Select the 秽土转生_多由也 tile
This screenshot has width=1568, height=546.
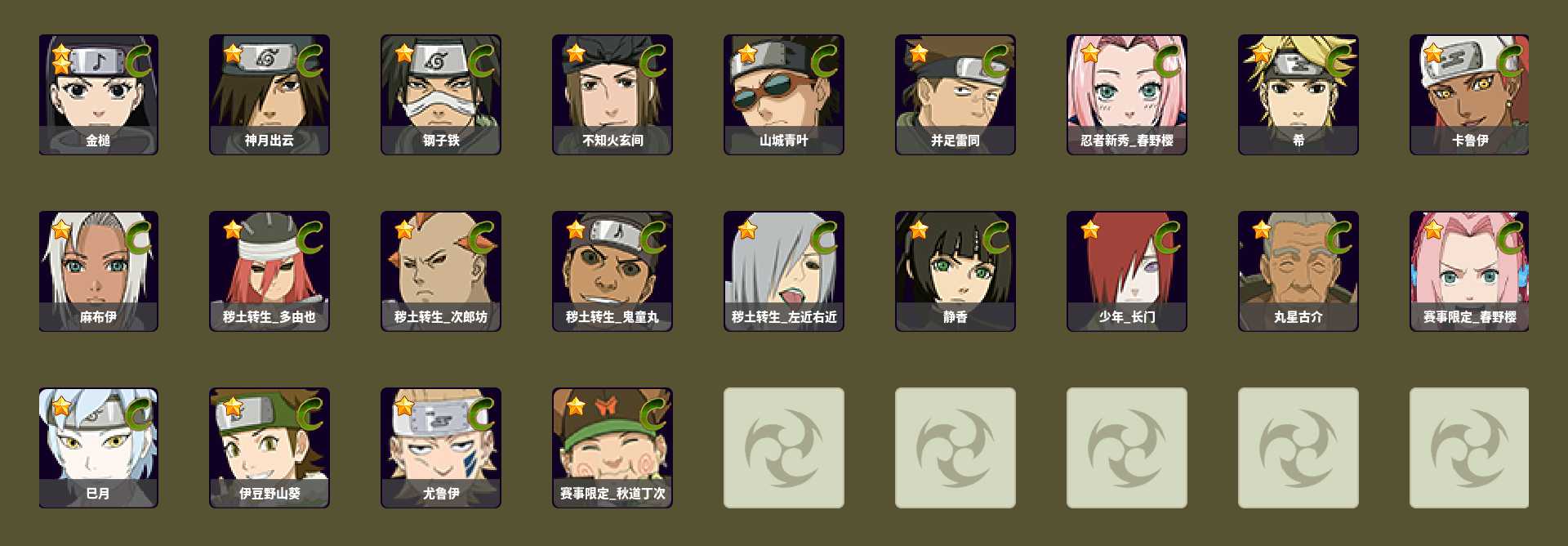click(269, 271)
